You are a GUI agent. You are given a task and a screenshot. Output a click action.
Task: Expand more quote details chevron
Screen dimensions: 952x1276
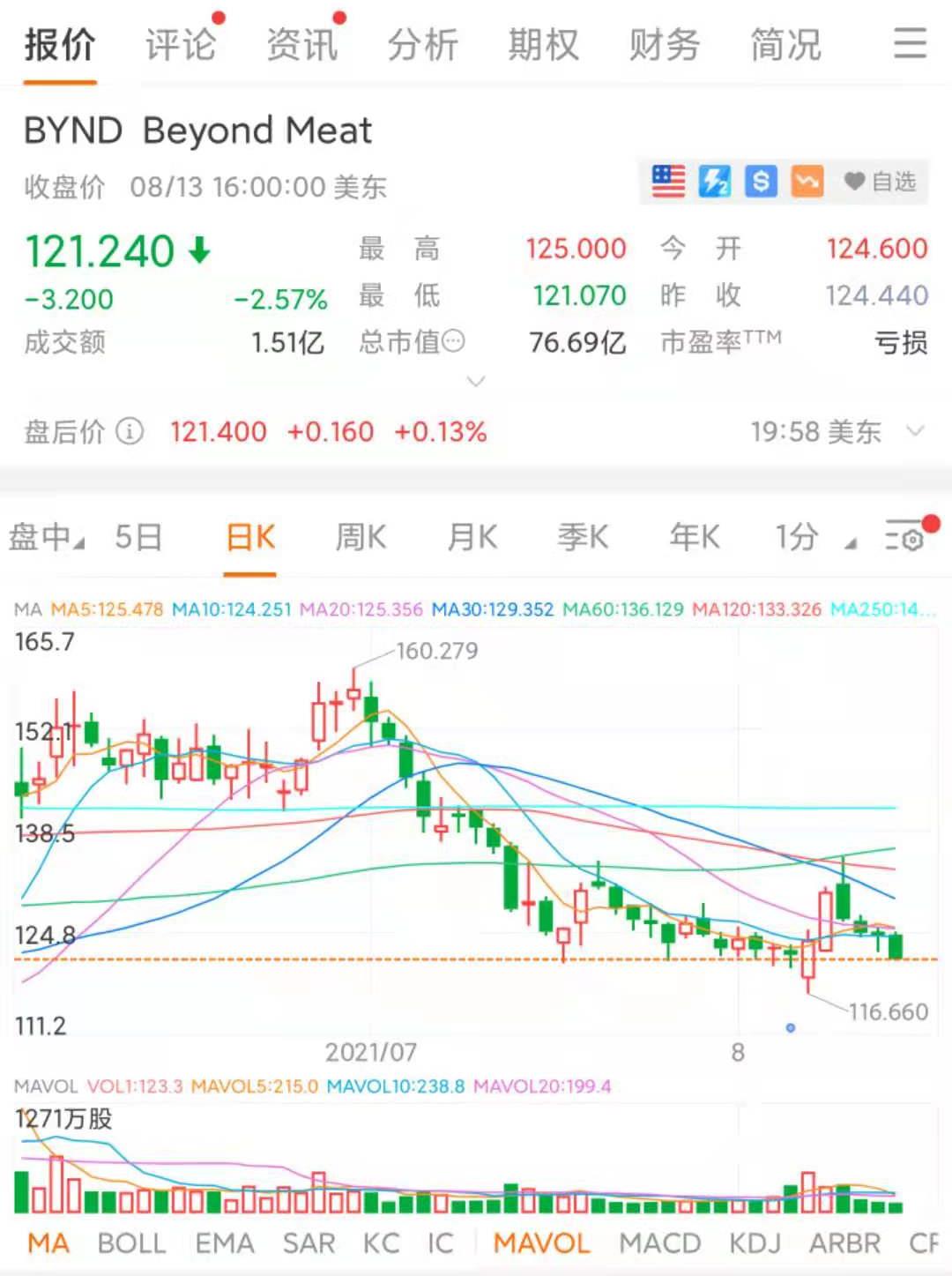(476, 382)
